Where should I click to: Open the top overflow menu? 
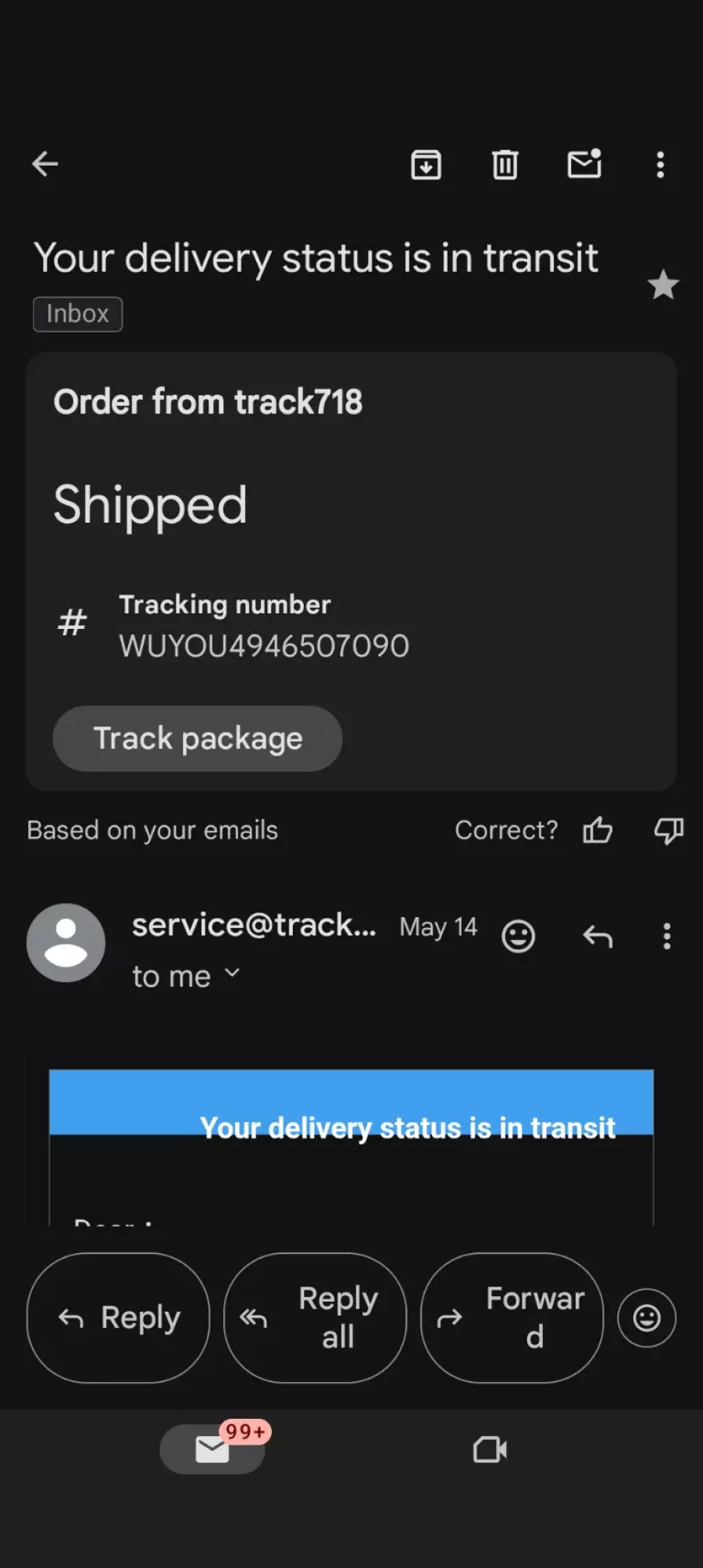coord(661,165)
